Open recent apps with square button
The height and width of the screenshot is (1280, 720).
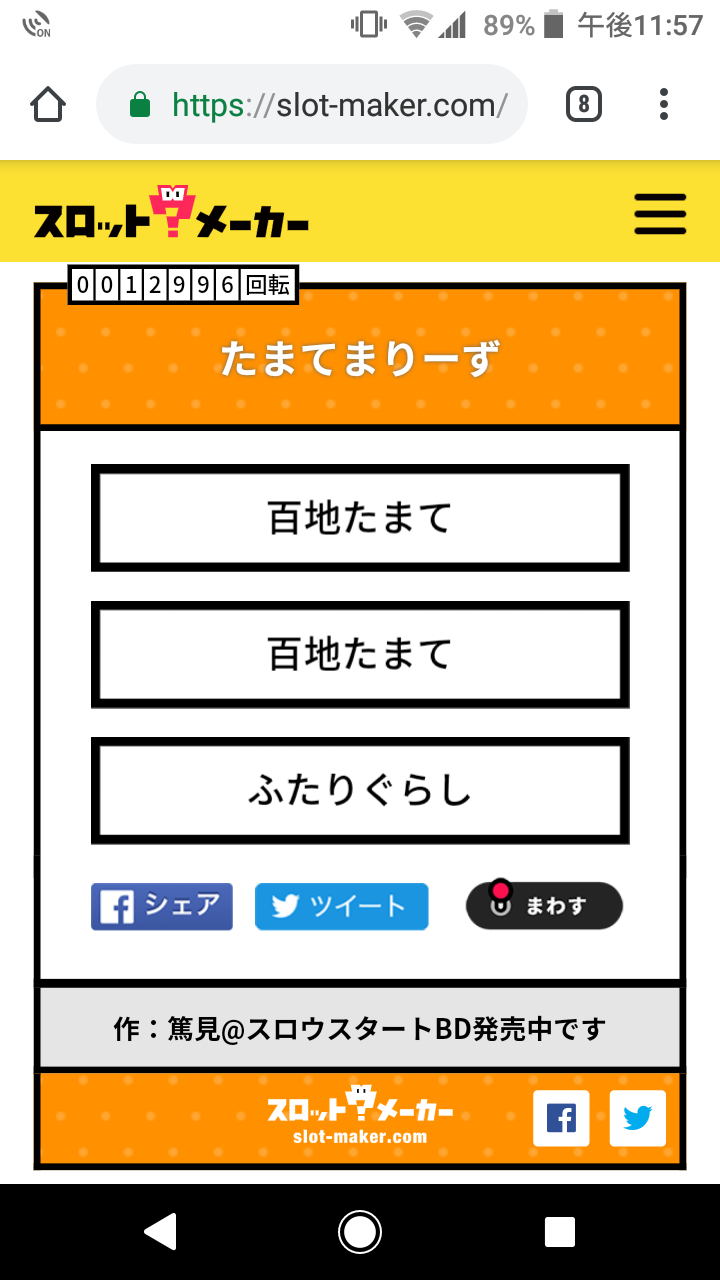point(560,1232)
